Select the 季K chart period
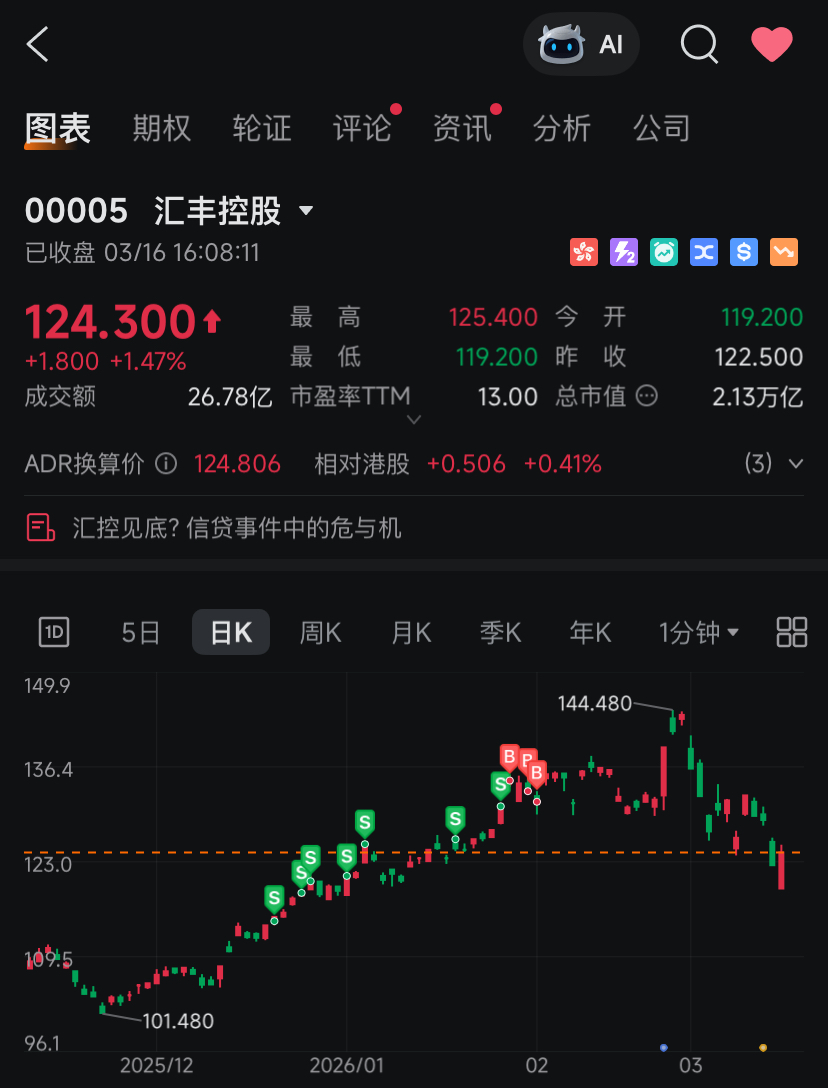This screenshot has width=828, height=1088. point(500,632)
